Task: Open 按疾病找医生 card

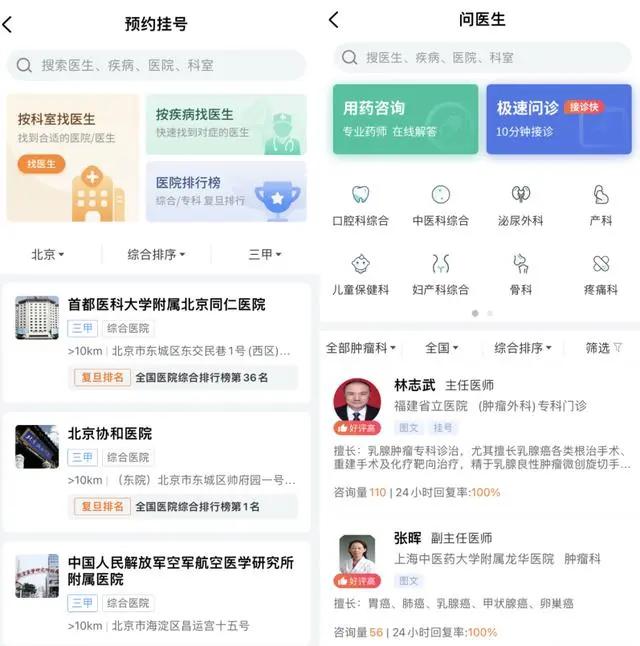Action: tap(226, 124)
